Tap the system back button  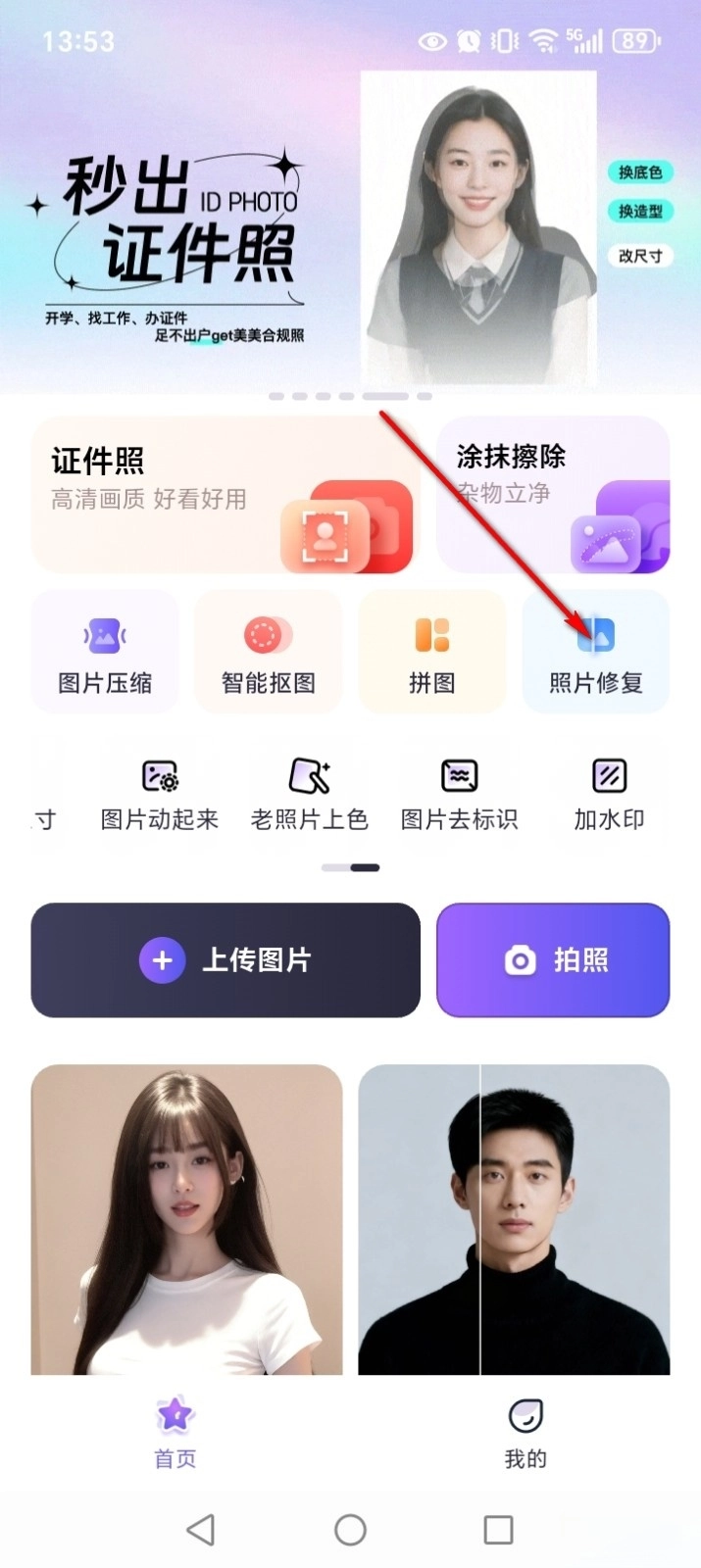click(x=201, y=1530)
